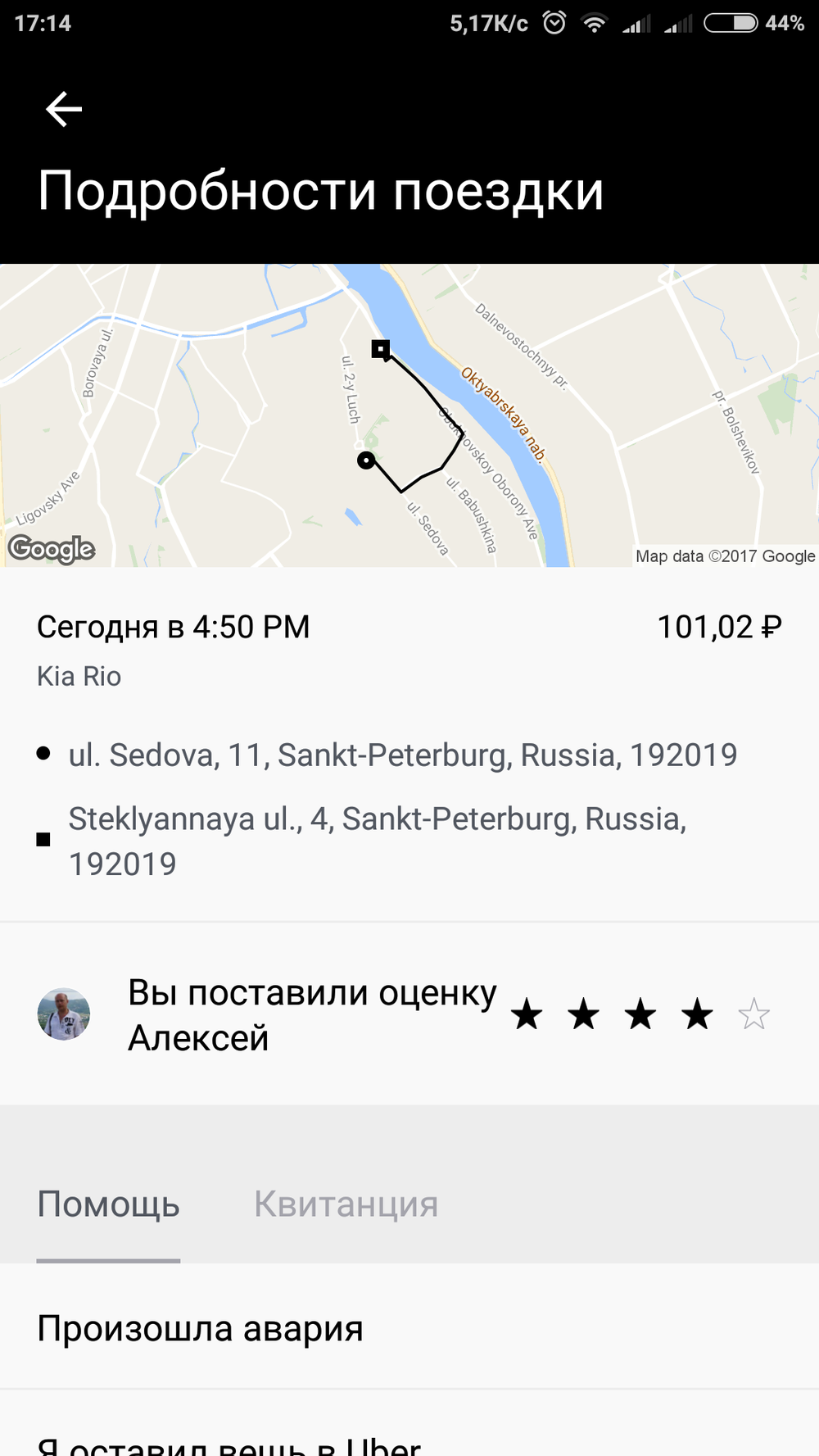
Task: Select the Помощь tab
Action: 108,1204
